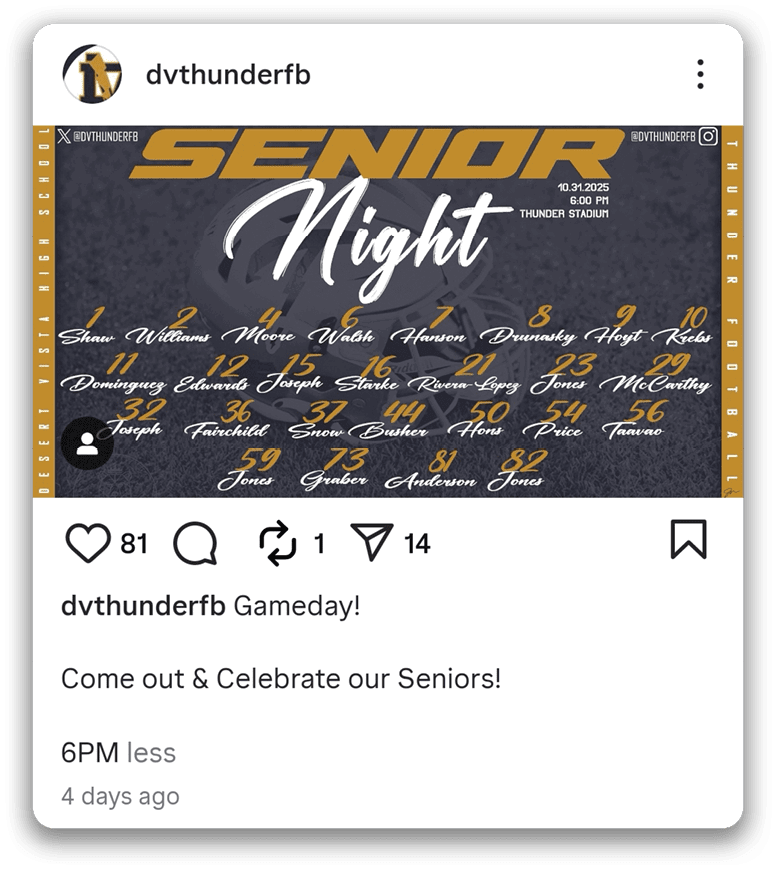Viewport: 776px width, 870px height.
Task: Visit the dvthunderfb username in the header
Action: [x=228, y=74]
